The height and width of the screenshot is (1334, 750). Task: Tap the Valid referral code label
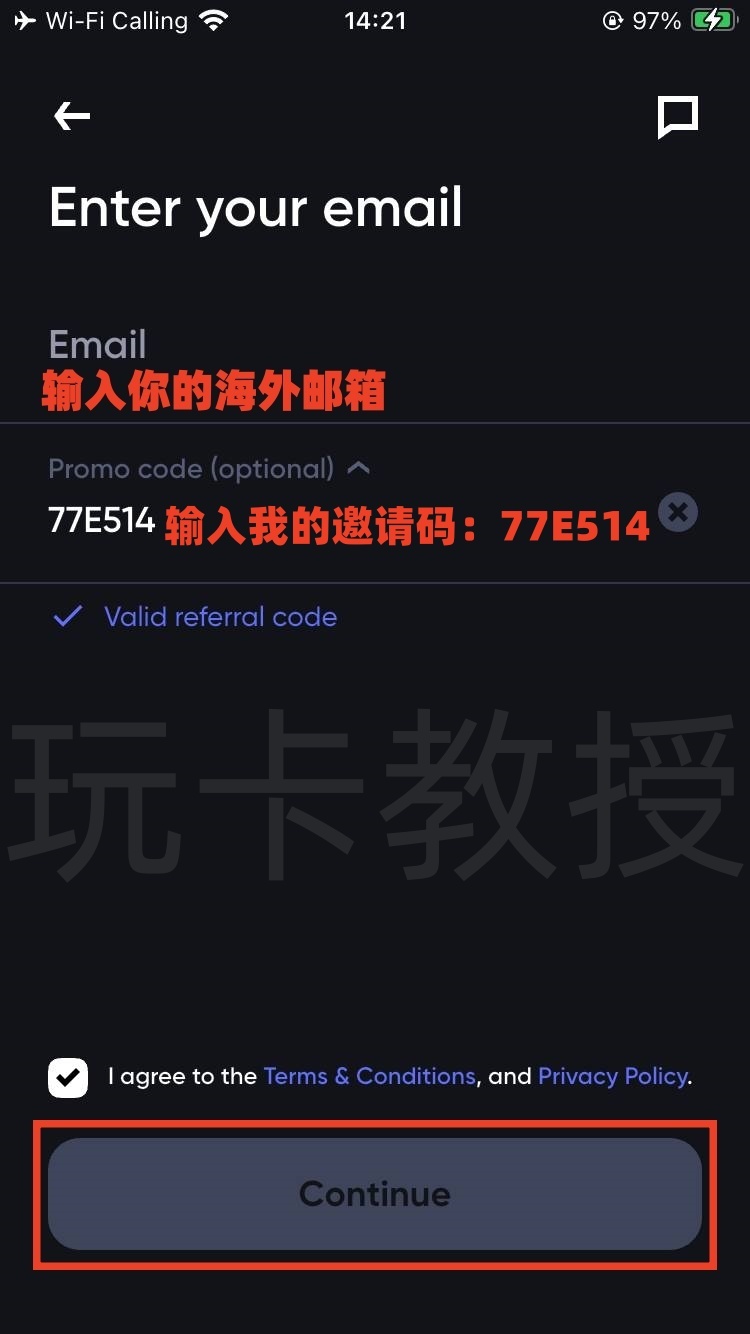(220, 617)
